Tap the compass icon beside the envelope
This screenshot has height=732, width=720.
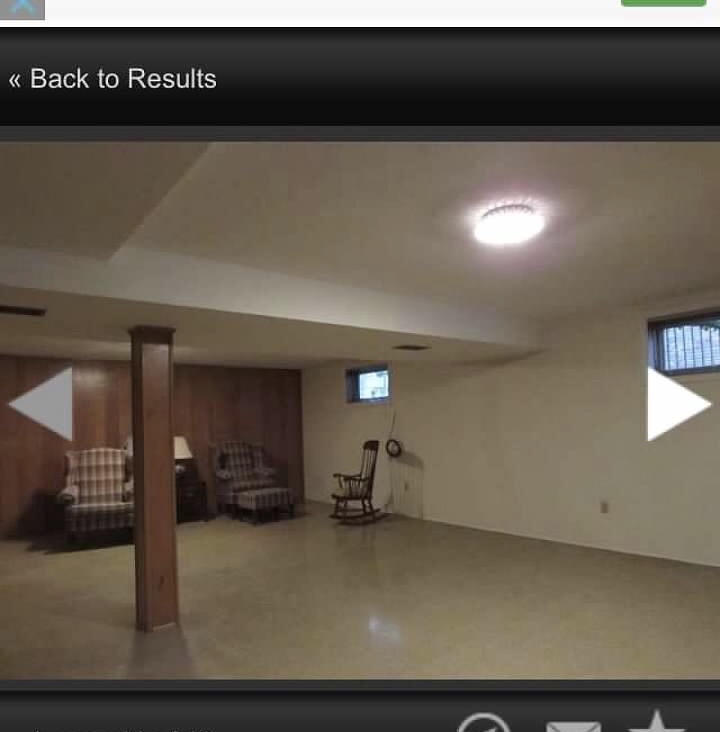point(484,723)
